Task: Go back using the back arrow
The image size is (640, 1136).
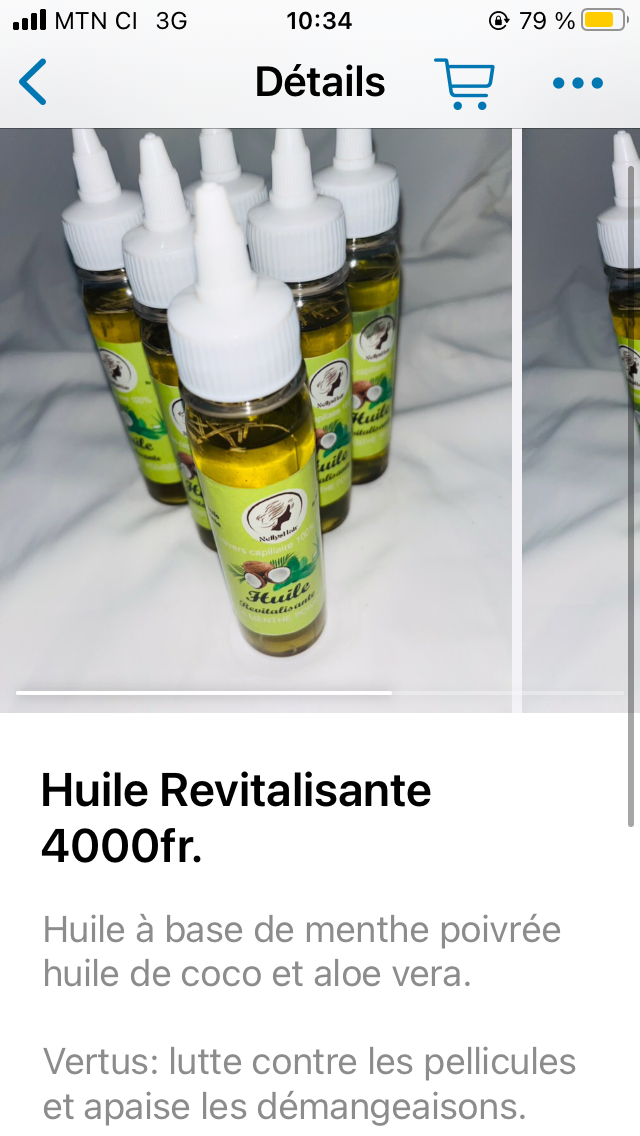Action: point(33,82)
